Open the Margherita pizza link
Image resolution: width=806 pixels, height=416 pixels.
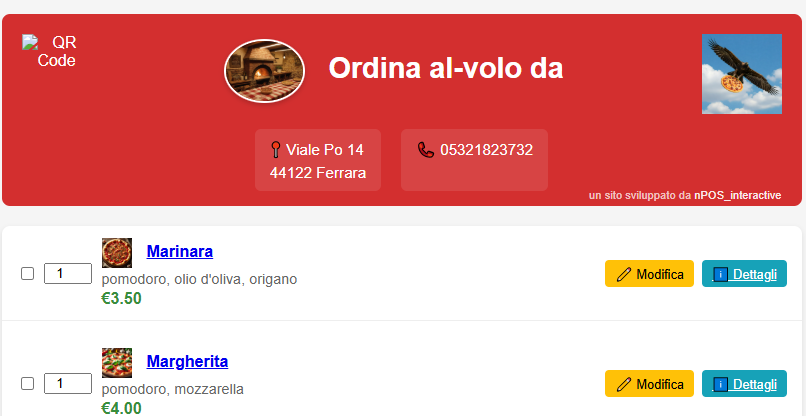pyautogui.click(x=187, y=361)
